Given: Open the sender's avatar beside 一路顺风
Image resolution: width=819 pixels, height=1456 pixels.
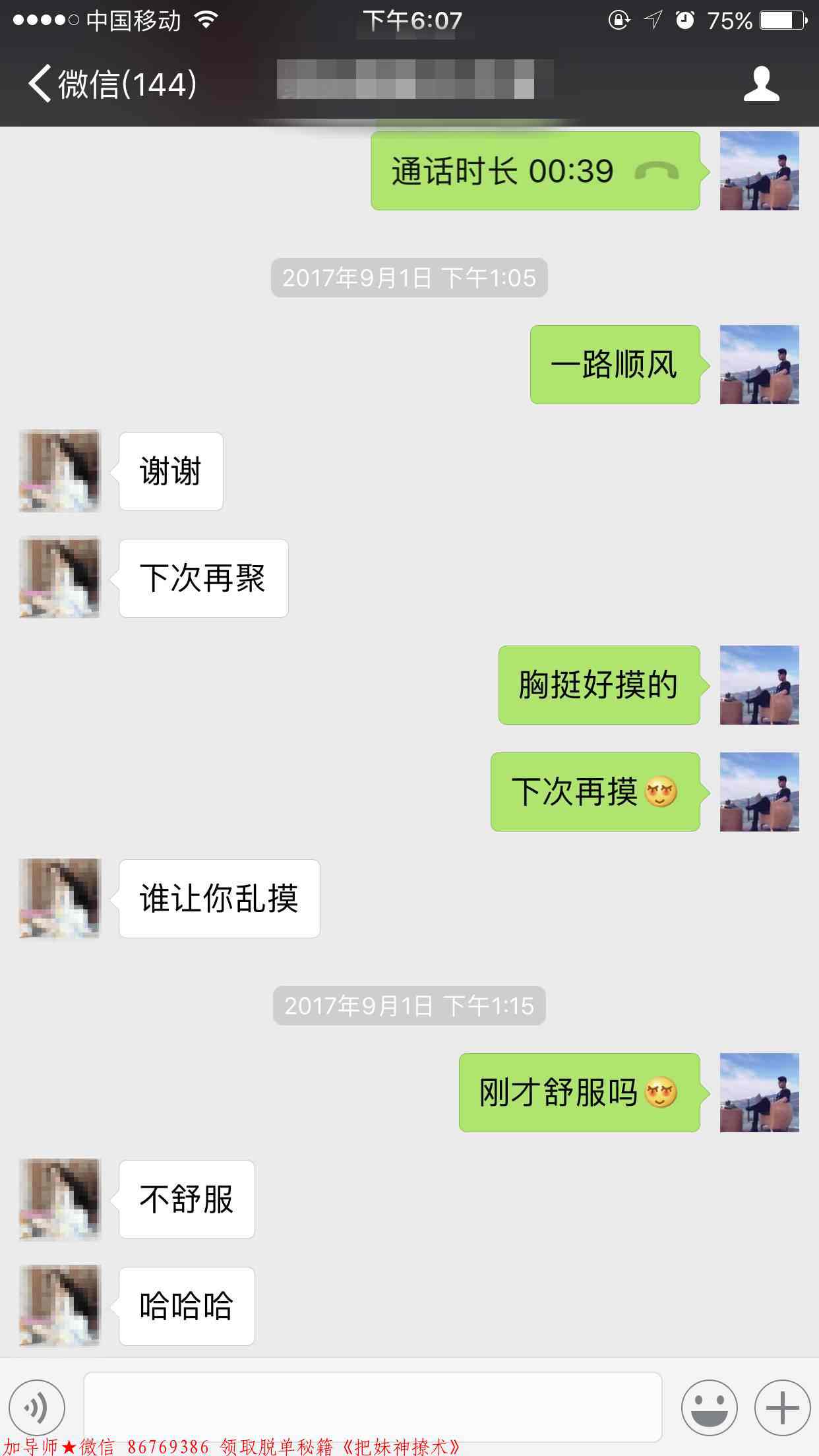Looking at the screenshot, I should pyautogui.click(x=759, y=365).
